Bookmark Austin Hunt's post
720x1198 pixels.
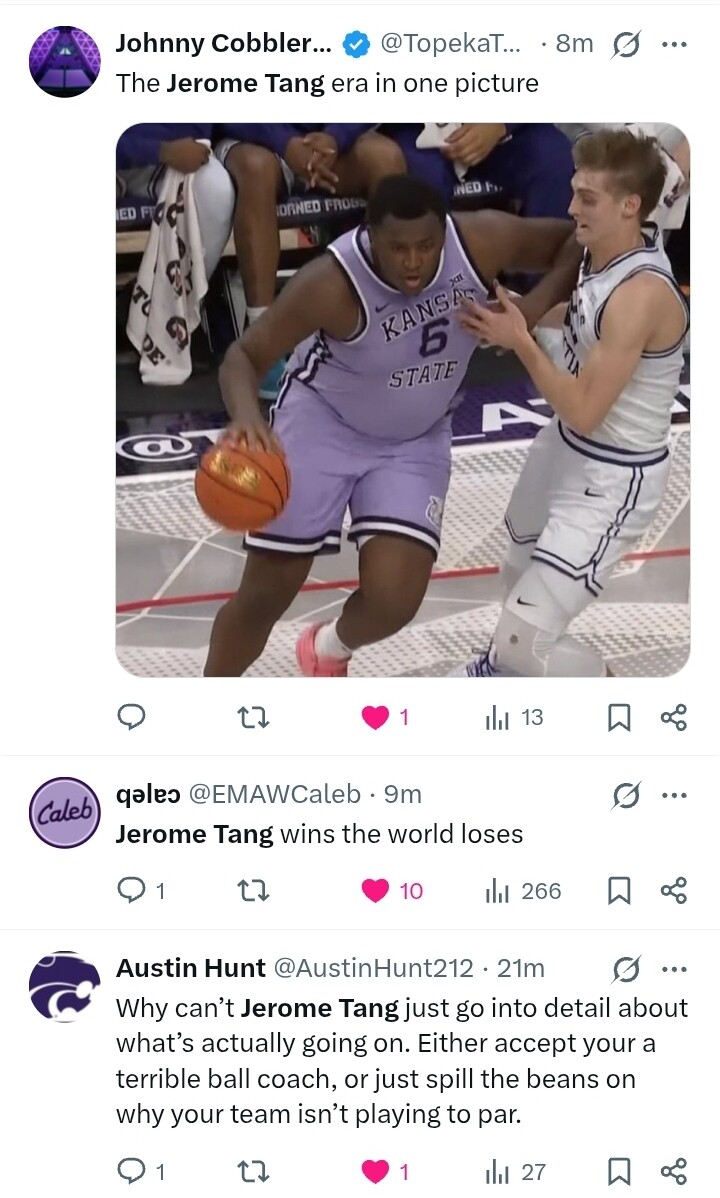click(x=619, y=1171)
